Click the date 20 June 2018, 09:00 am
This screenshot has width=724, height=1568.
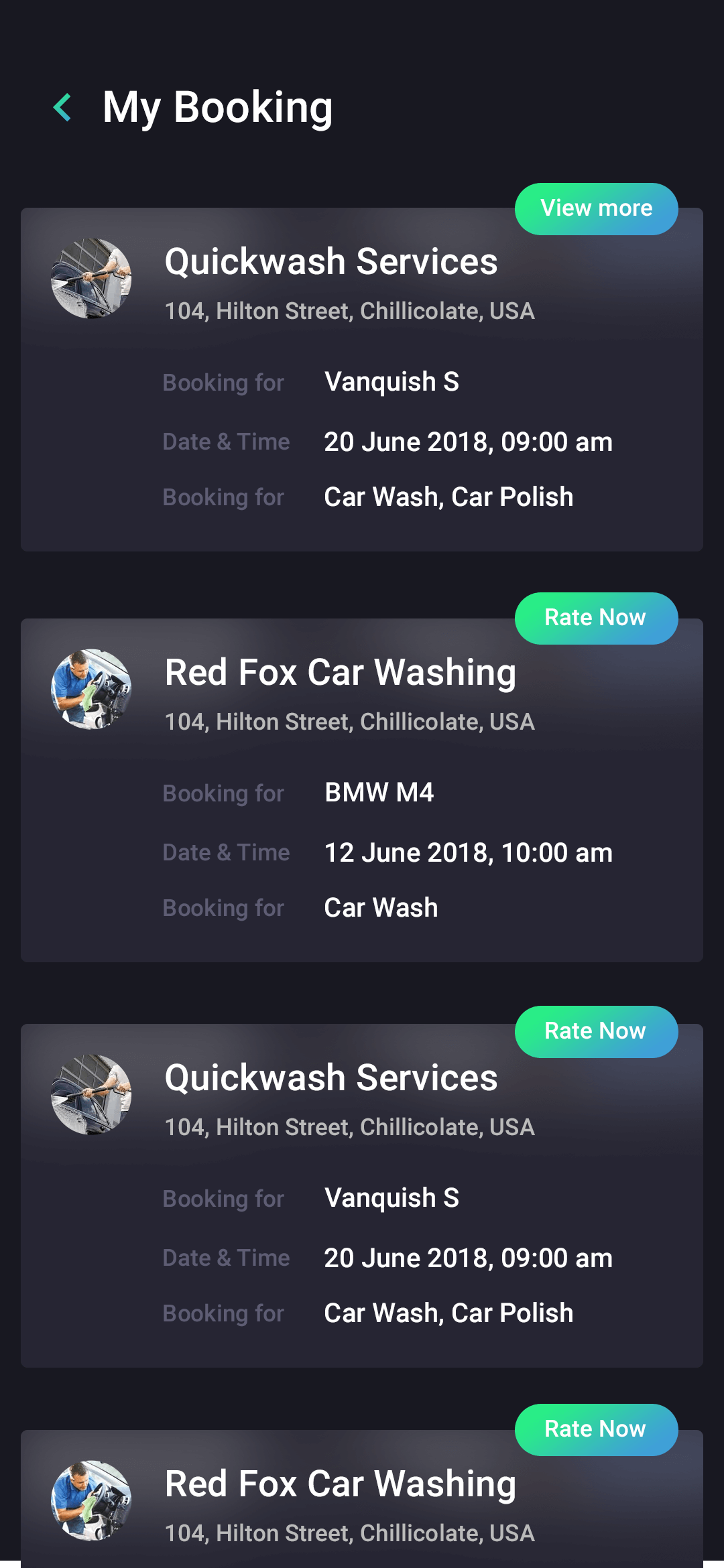(x=467, y=442)
